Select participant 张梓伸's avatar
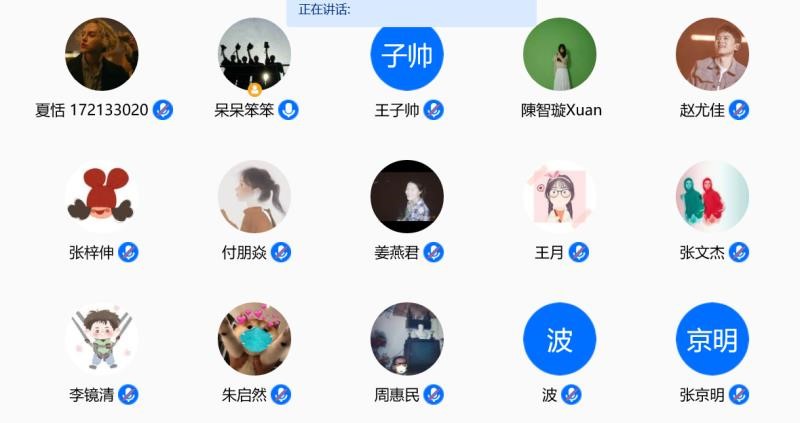Screen dimensions: 800x423 102,197
